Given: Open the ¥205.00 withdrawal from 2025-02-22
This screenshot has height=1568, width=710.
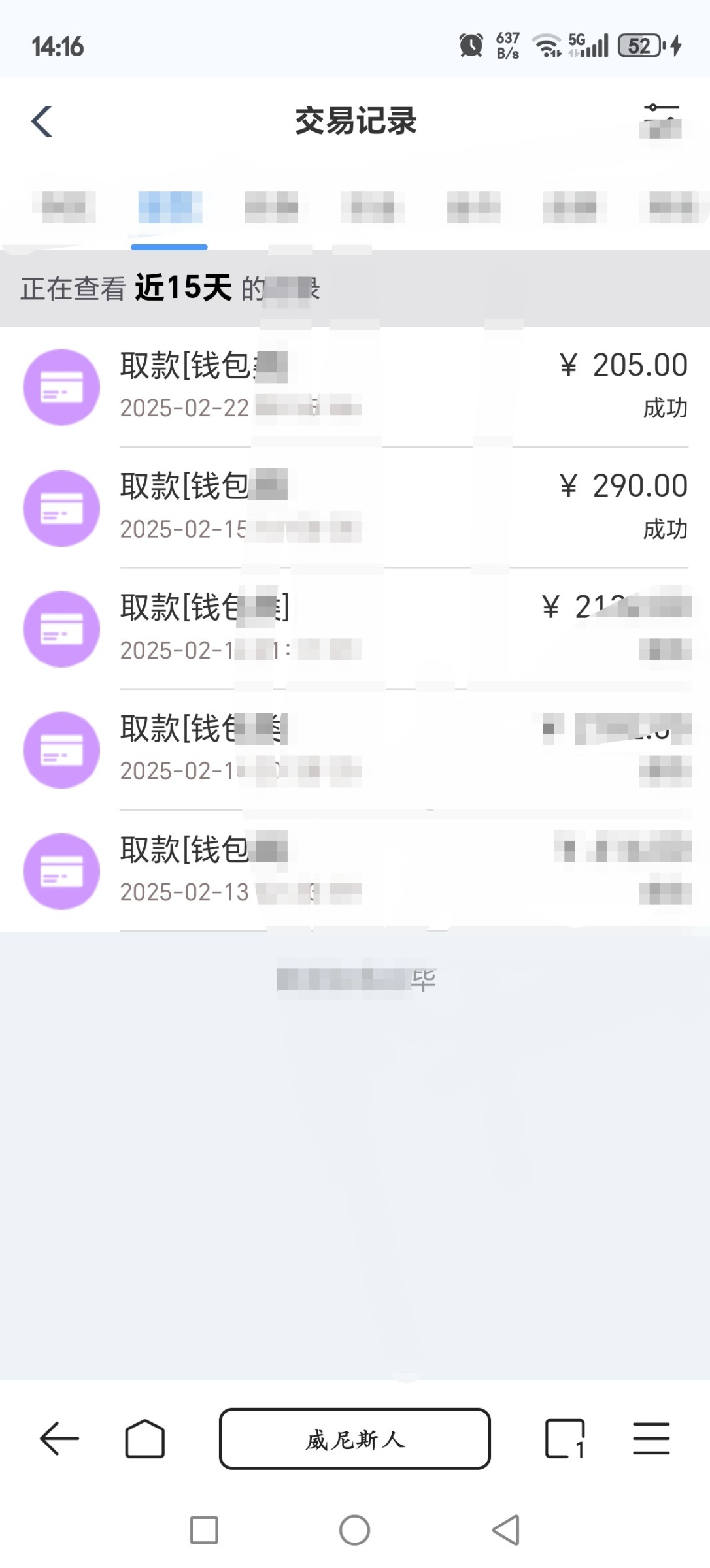Looking at the screenshot, I should 355,387.
